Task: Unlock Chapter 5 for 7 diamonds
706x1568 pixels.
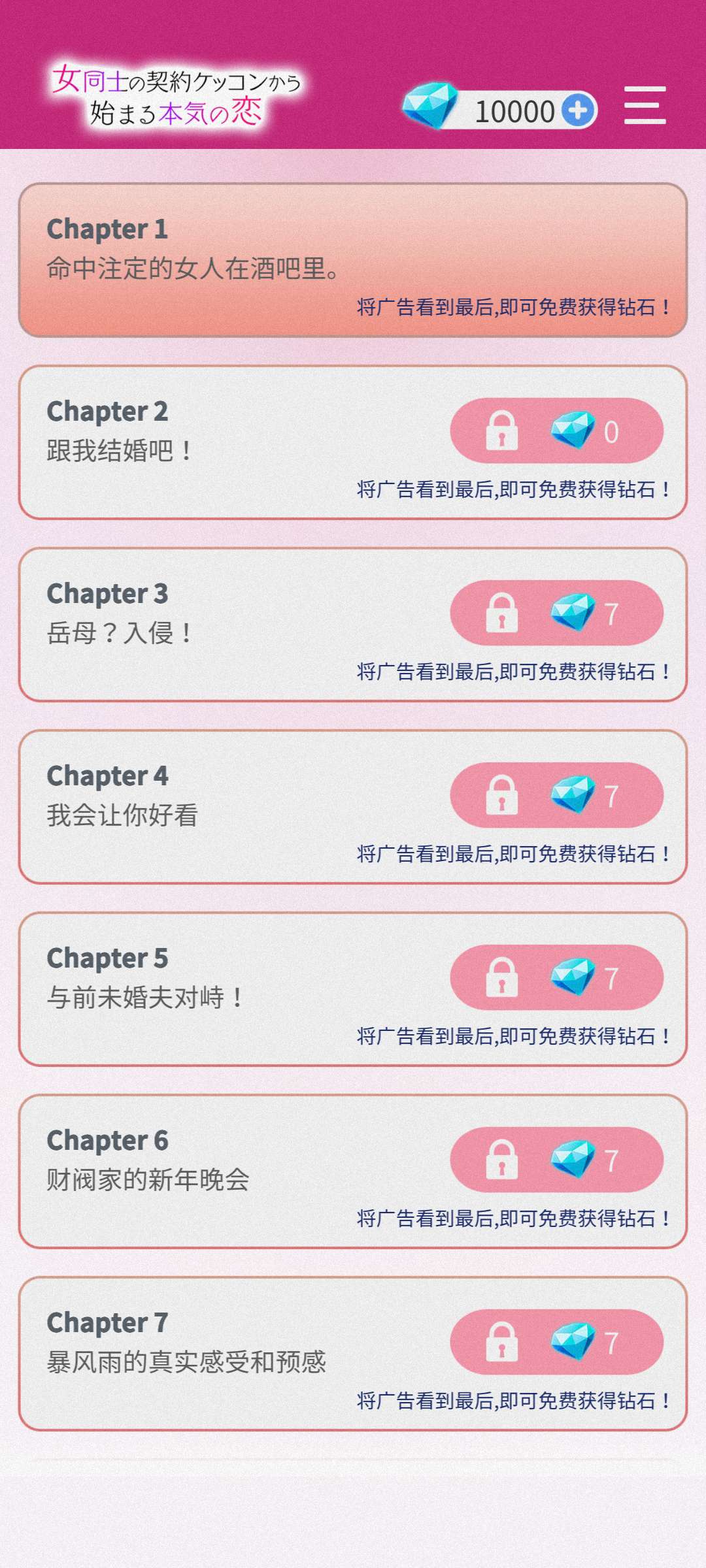Action: click(556, 978)
